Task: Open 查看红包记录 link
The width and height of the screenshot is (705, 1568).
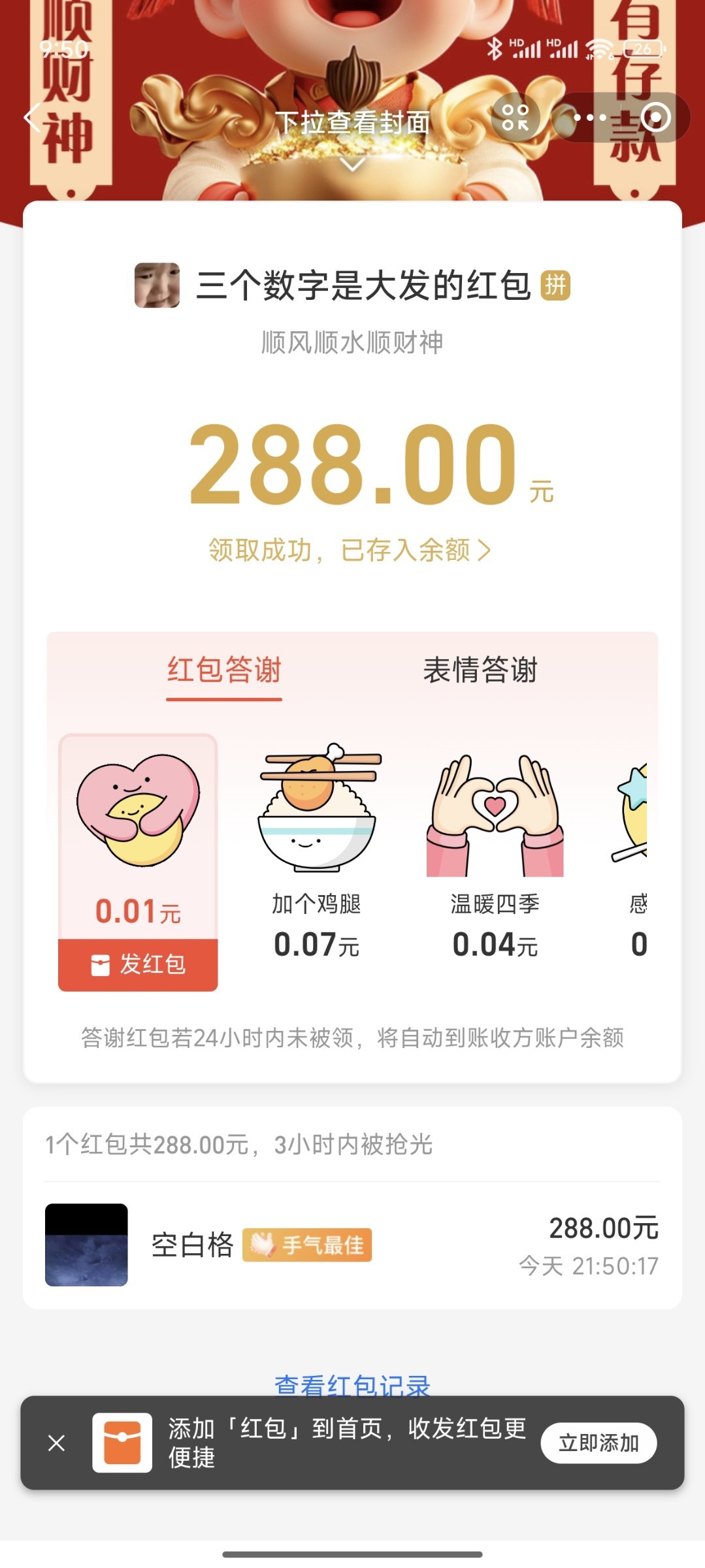Action: coord(352,1385)
